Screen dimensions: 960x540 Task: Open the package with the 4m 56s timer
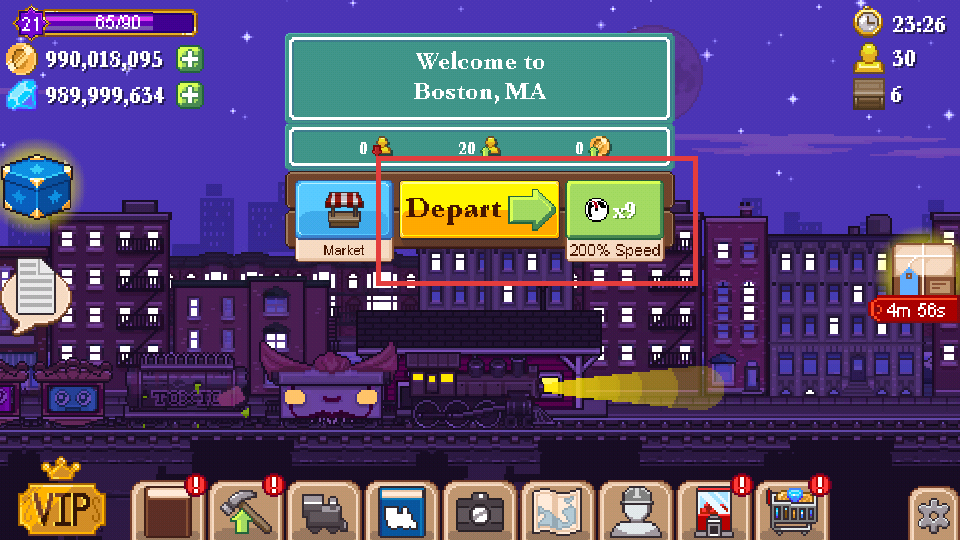921,268
